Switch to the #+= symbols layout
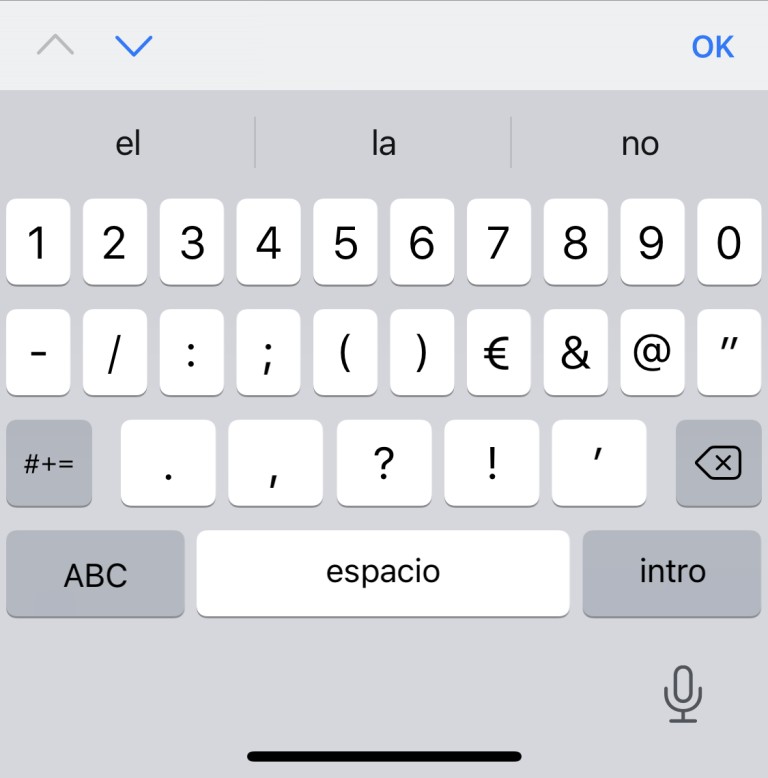768x778 pixels. 49,463
